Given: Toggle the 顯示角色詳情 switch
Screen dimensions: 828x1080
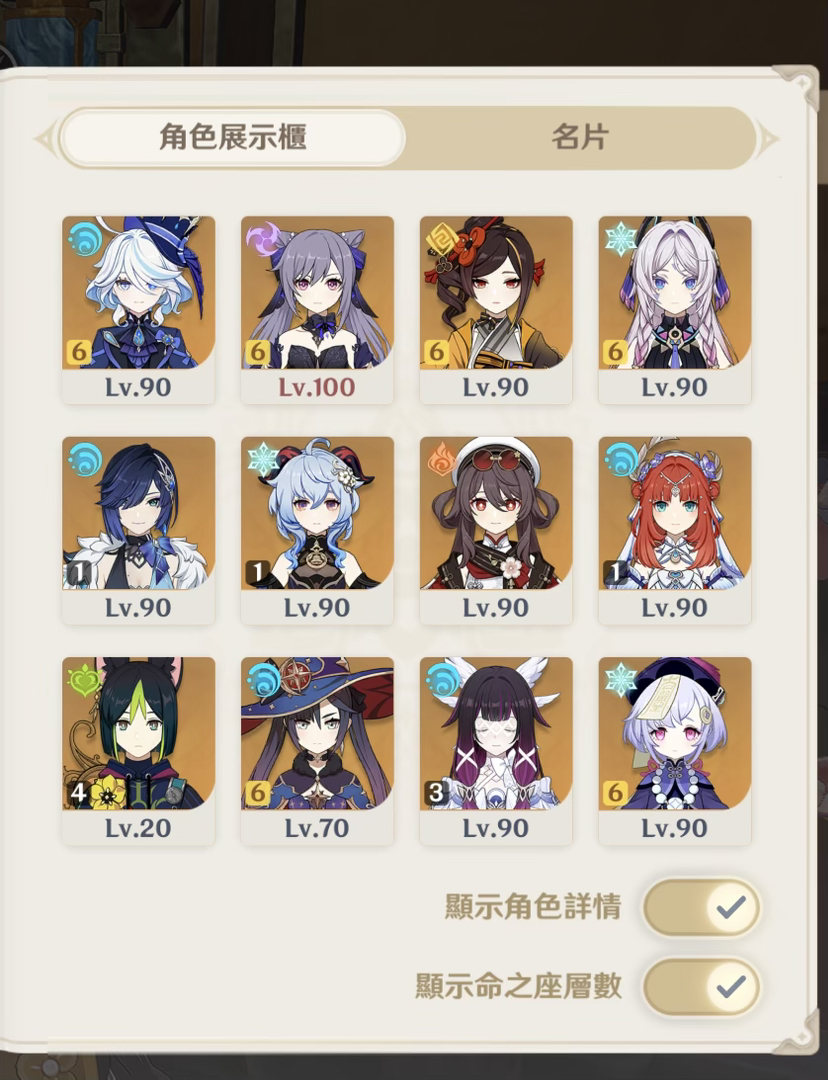Looking at the screenshot, I should coord(701,907).
